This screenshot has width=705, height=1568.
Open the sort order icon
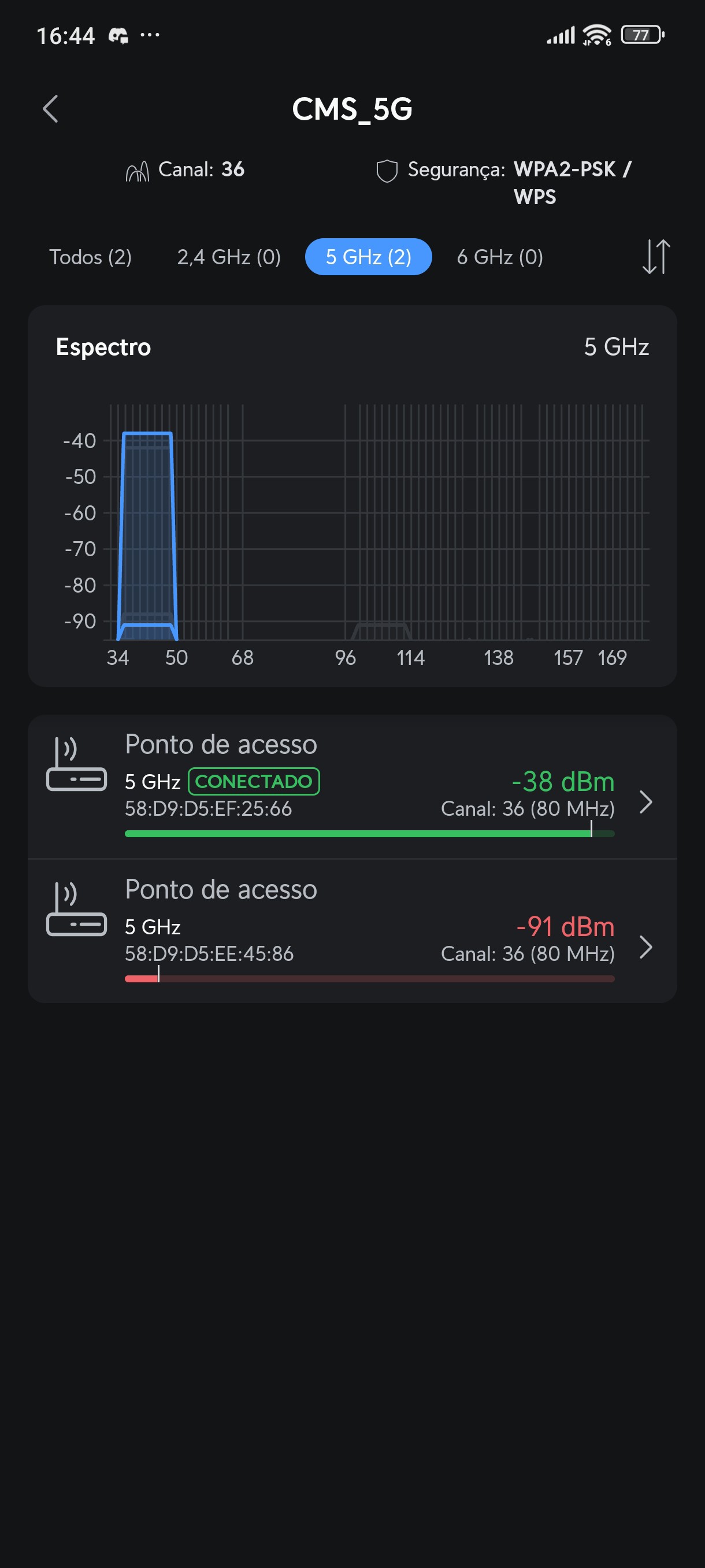point(656,257)
